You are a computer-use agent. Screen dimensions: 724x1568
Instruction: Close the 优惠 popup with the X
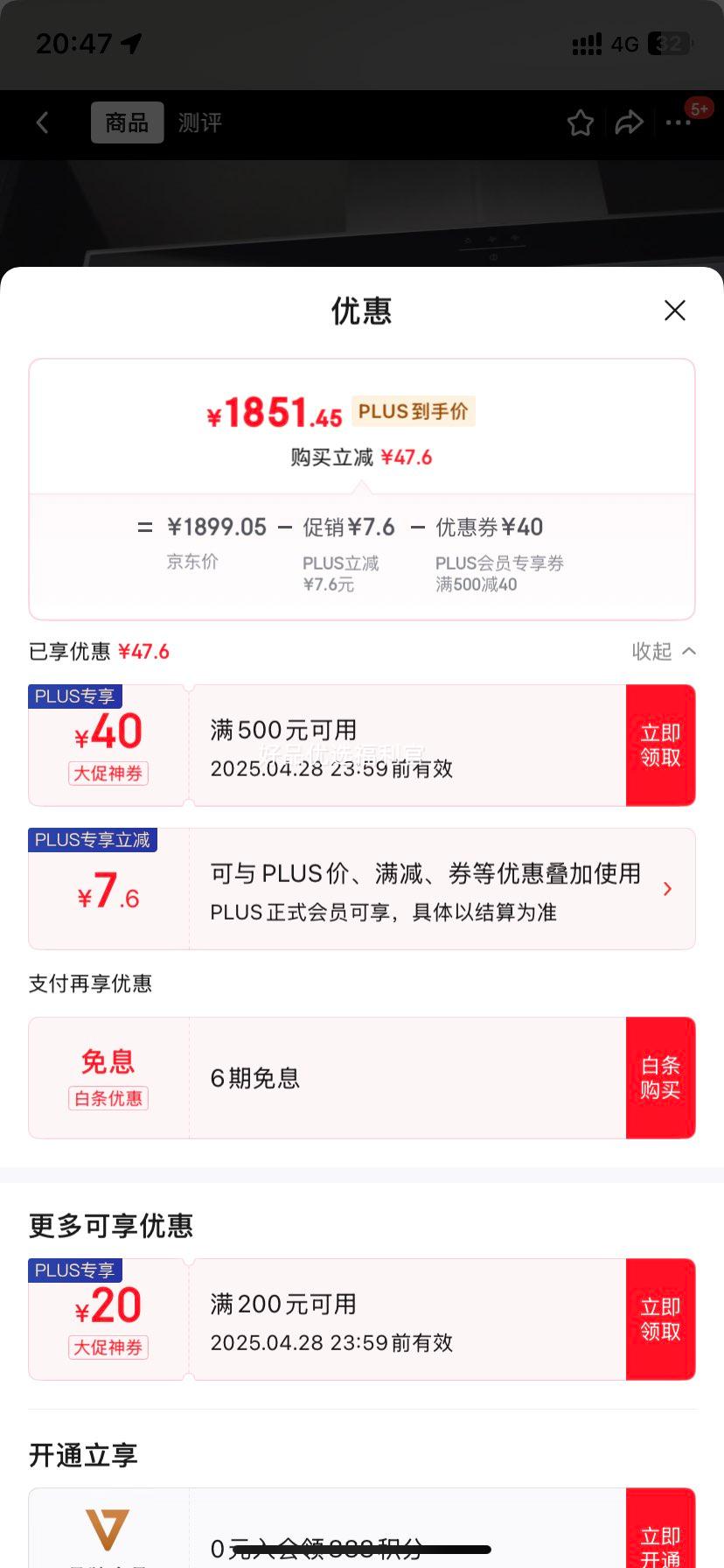click(674, 311)
